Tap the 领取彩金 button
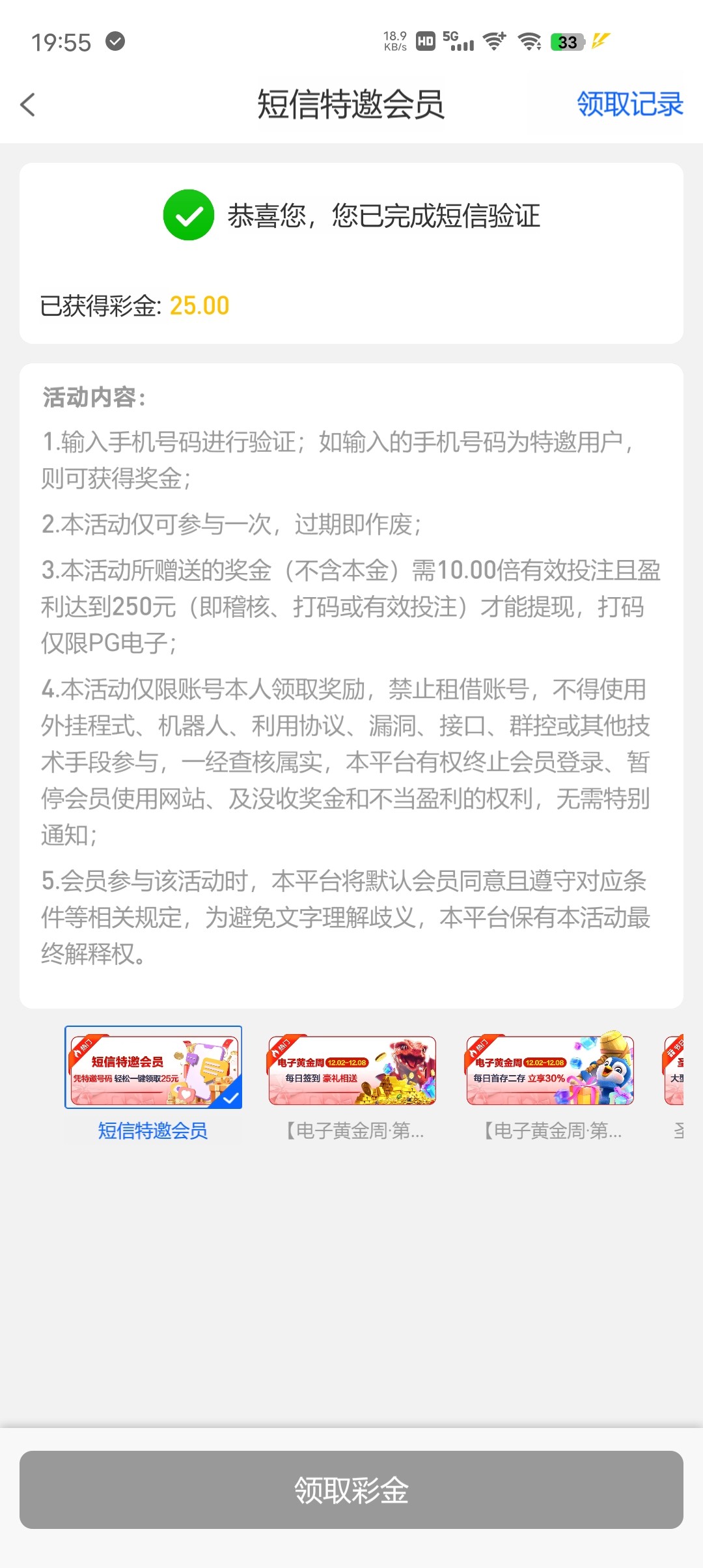This screenshot has width=703, height=1568. 351,1489
